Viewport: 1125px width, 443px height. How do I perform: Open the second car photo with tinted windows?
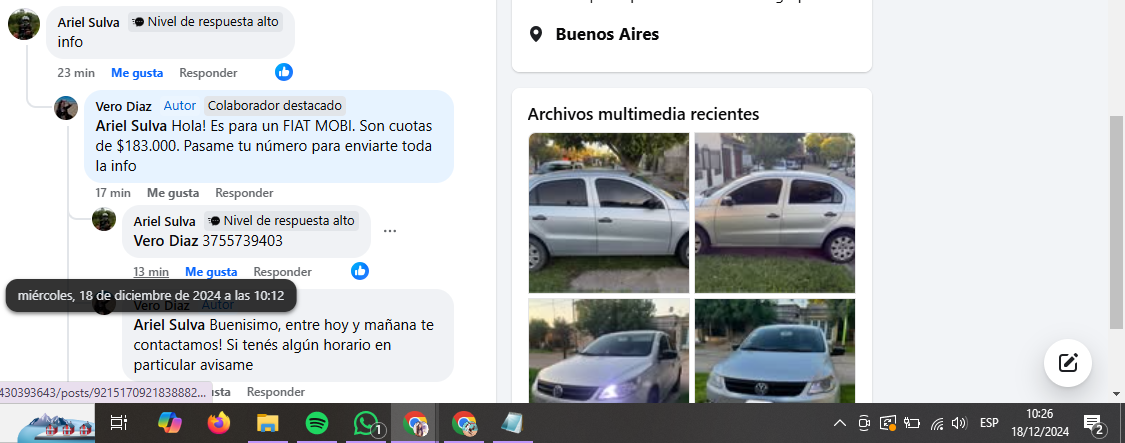point(774,212)
